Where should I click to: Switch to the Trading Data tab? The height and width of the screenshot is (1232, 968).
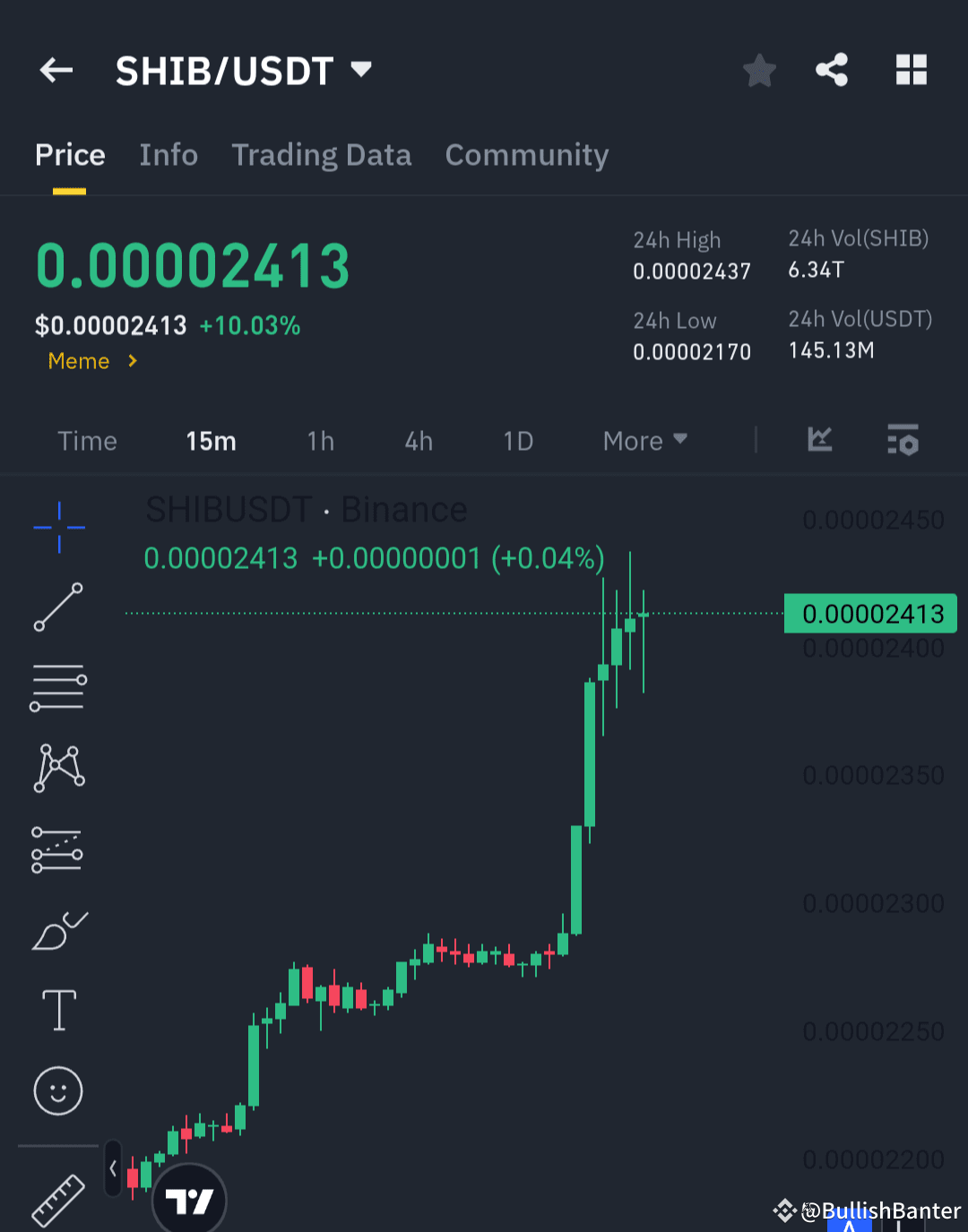click(322, 155)
